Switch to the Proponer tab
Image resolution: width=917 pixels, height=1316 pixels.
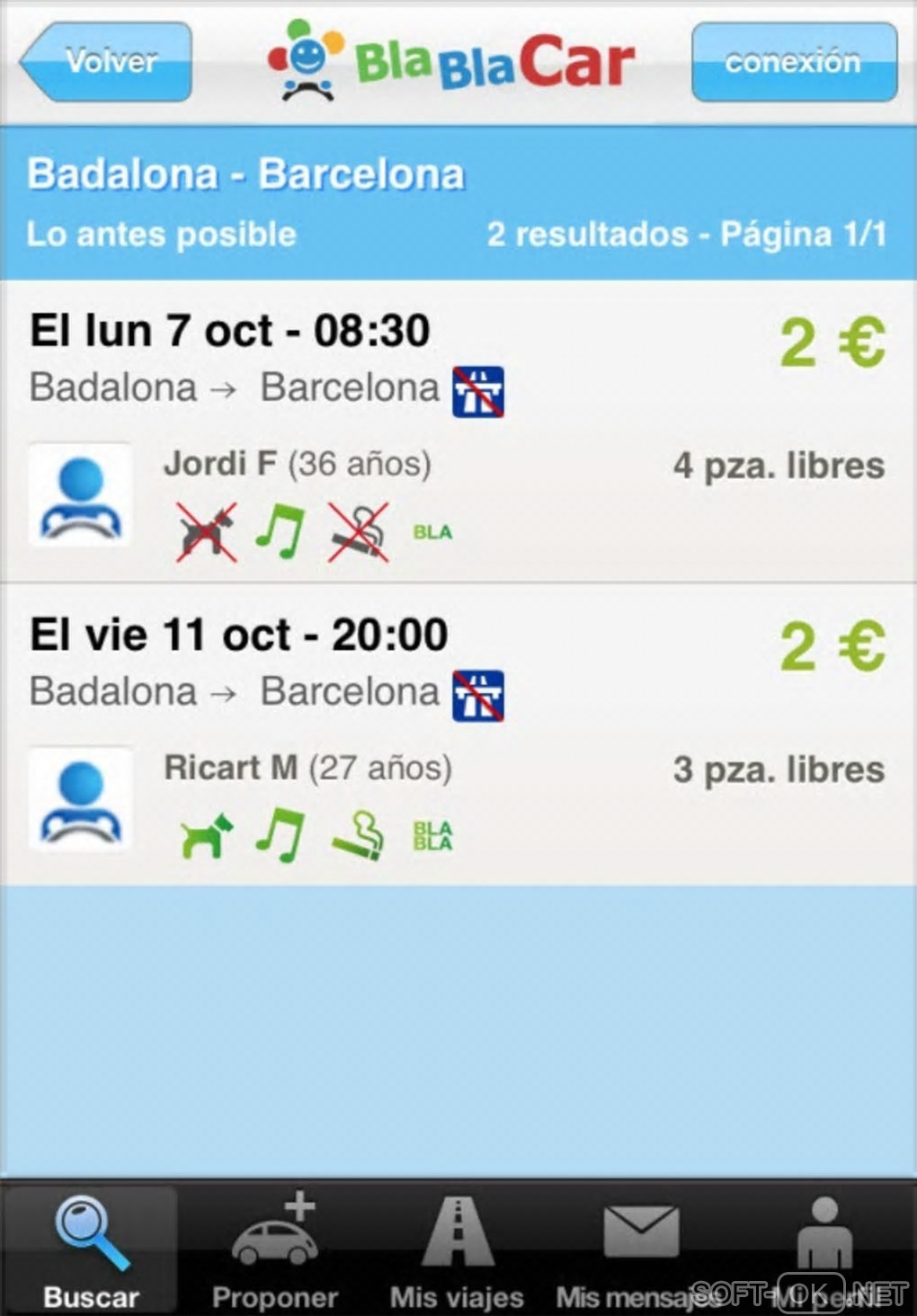275,1251
